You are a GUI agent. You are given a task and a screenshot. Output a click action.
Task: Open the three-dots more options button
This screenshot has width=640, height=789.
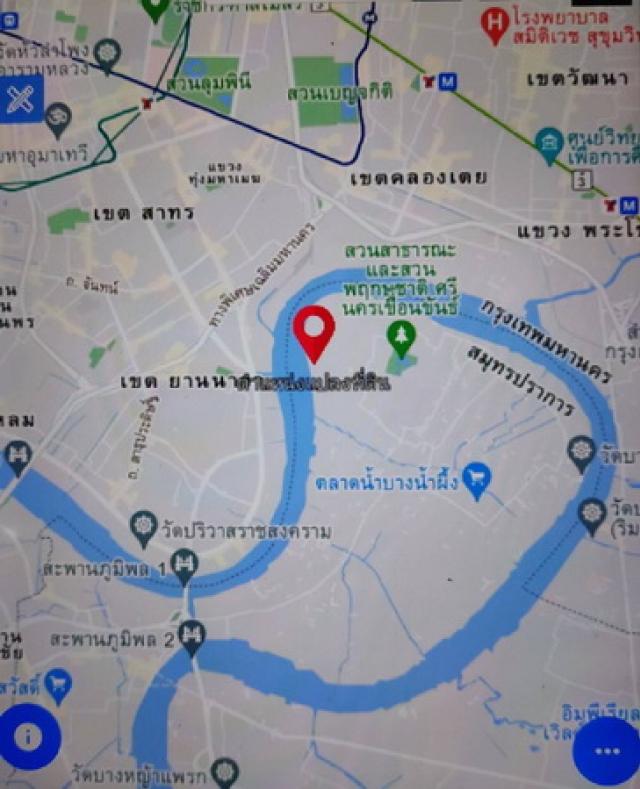click(x=607, y=751)
